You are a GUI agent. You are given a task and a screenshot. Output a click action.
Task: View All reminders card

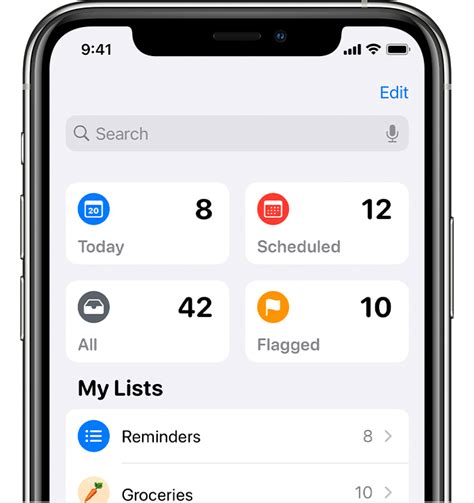coord(147,321)
